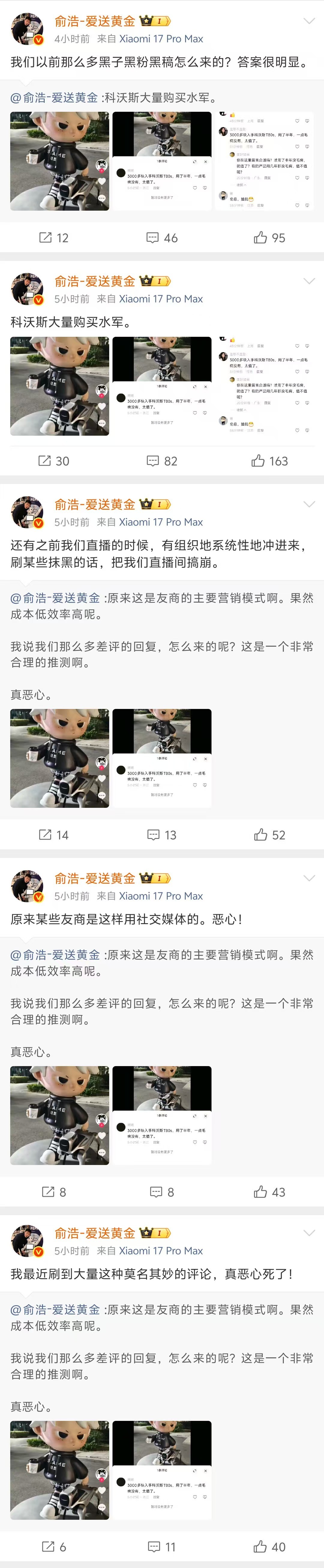Repost the post with 12 reposts
The height and width of the screenshot is (1568, 324).
click(54, 238)
